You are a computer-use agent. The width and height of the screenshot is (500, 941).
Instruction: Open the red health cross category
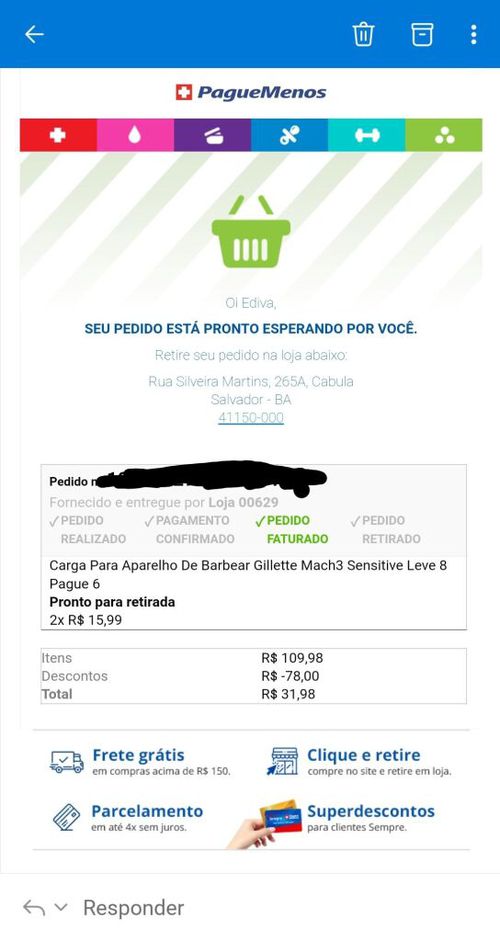[58, 135]
